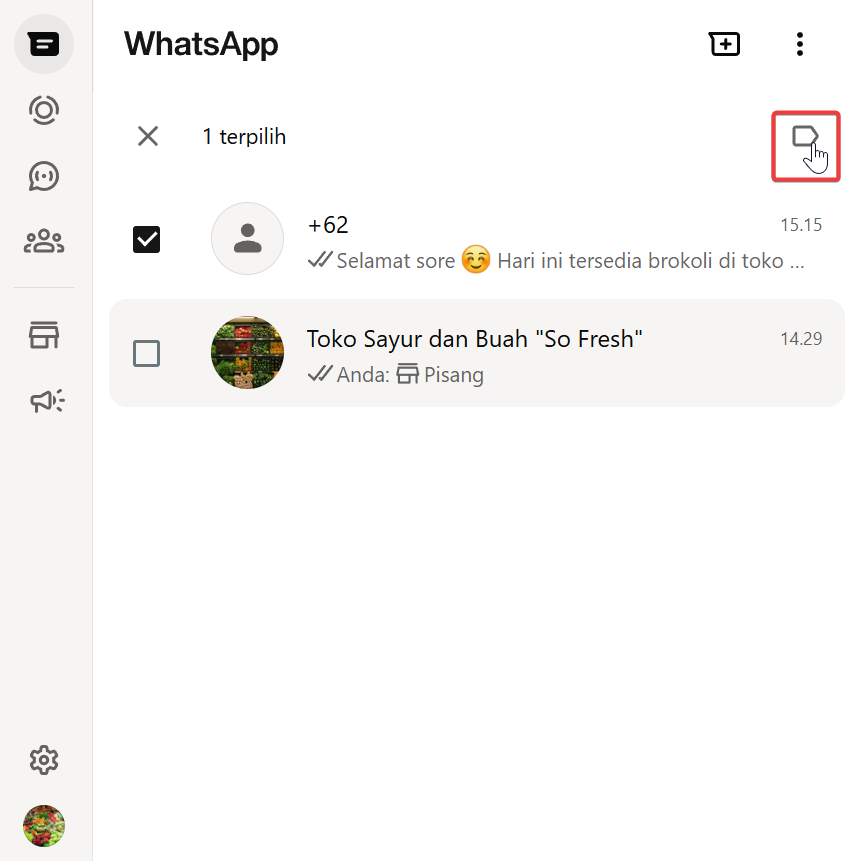
Task: Open the profile picture at bottom
Action: pos(44,826)
